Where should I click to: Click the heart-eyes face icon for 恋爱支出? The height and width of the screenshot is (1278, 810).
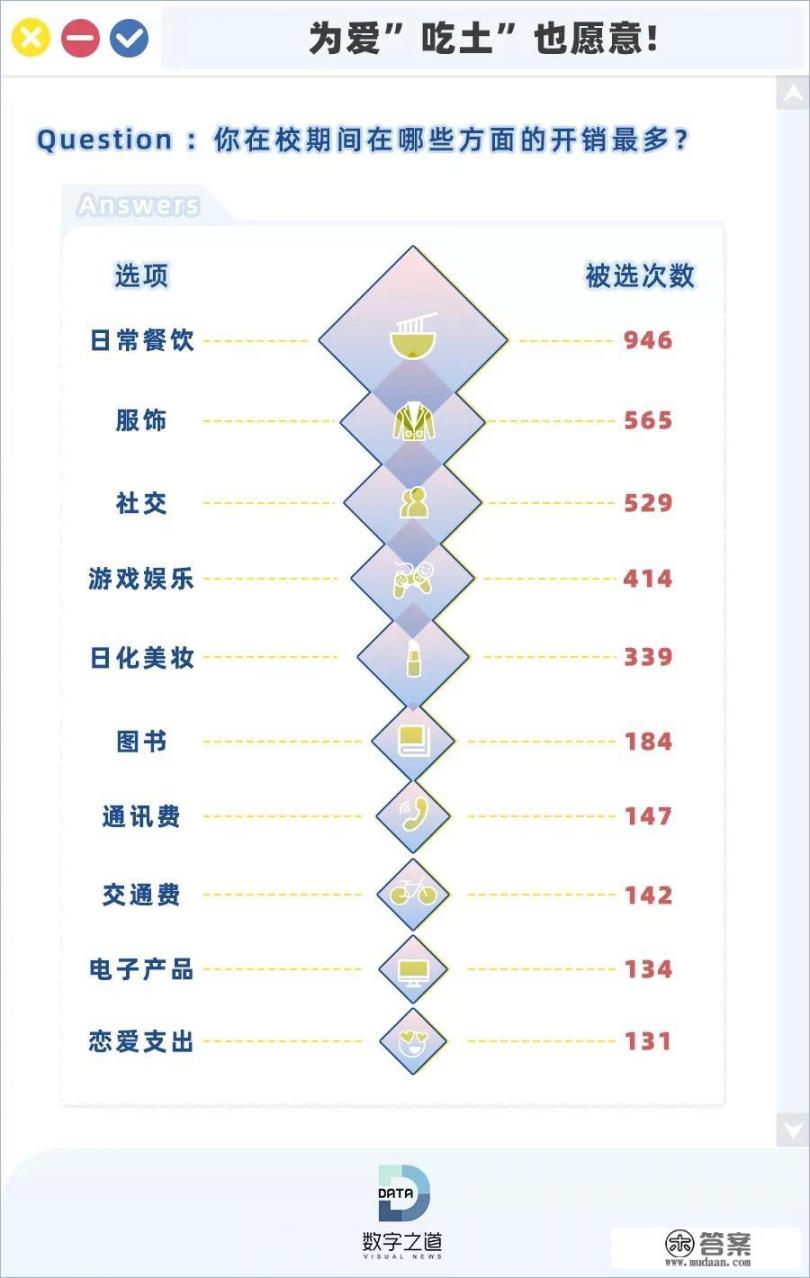tap(413, 1041)
